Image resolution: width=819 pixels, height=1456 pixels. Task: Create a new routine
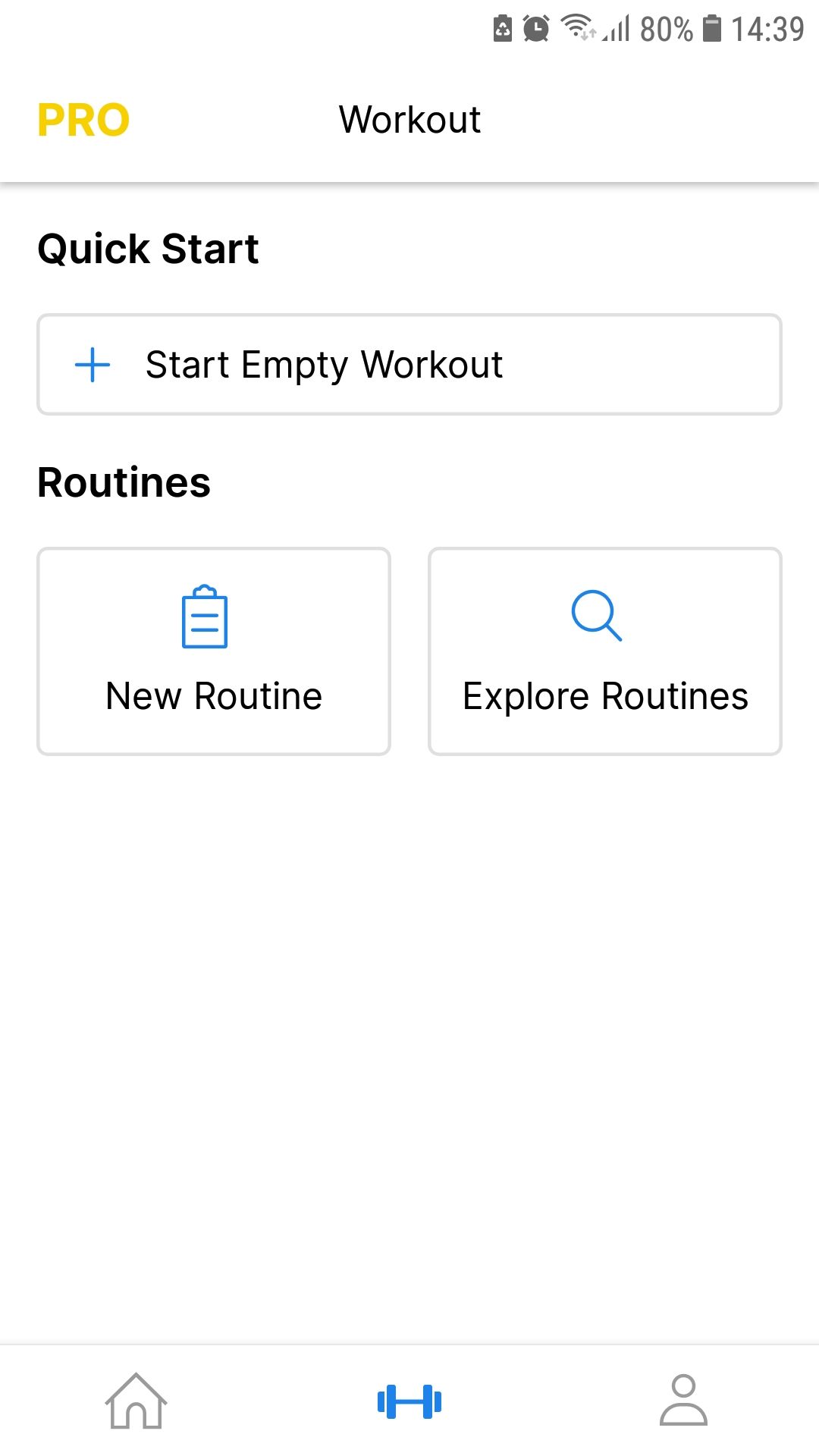214,651
